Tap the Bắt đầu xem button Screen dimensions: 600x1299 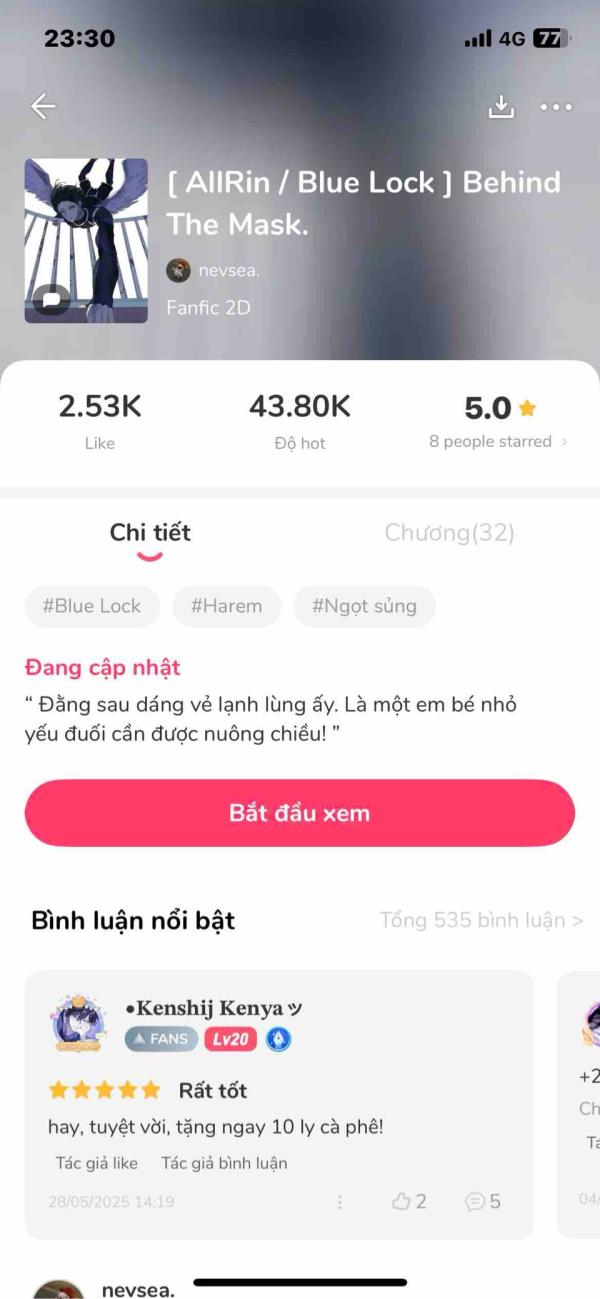click(300, 813)
